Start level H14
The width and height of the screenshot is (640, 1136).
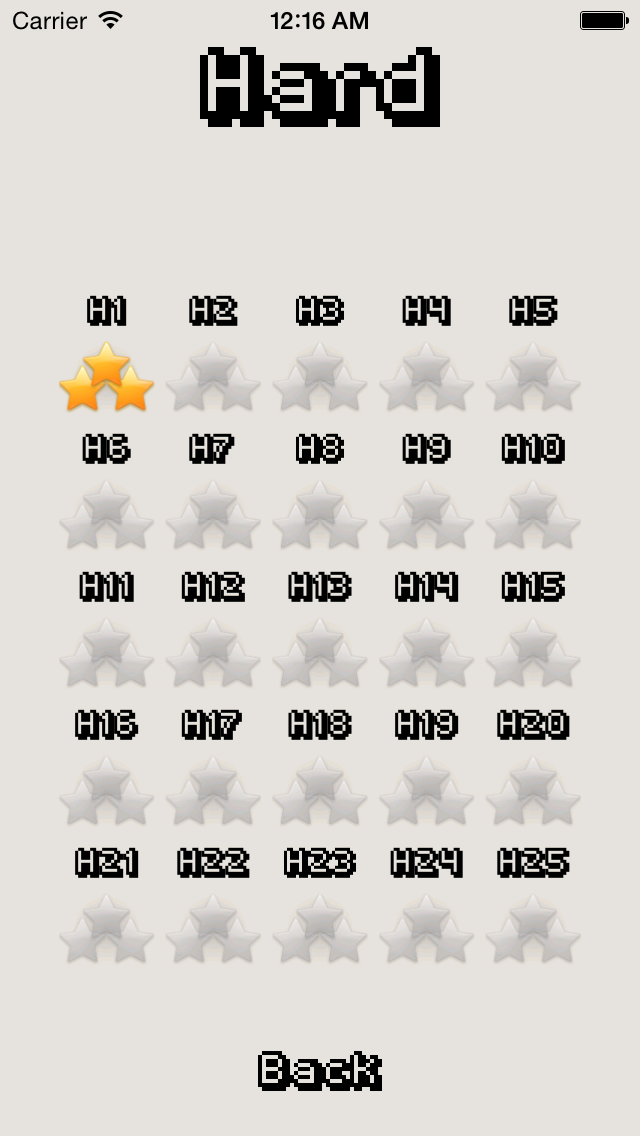pos(426,630)
